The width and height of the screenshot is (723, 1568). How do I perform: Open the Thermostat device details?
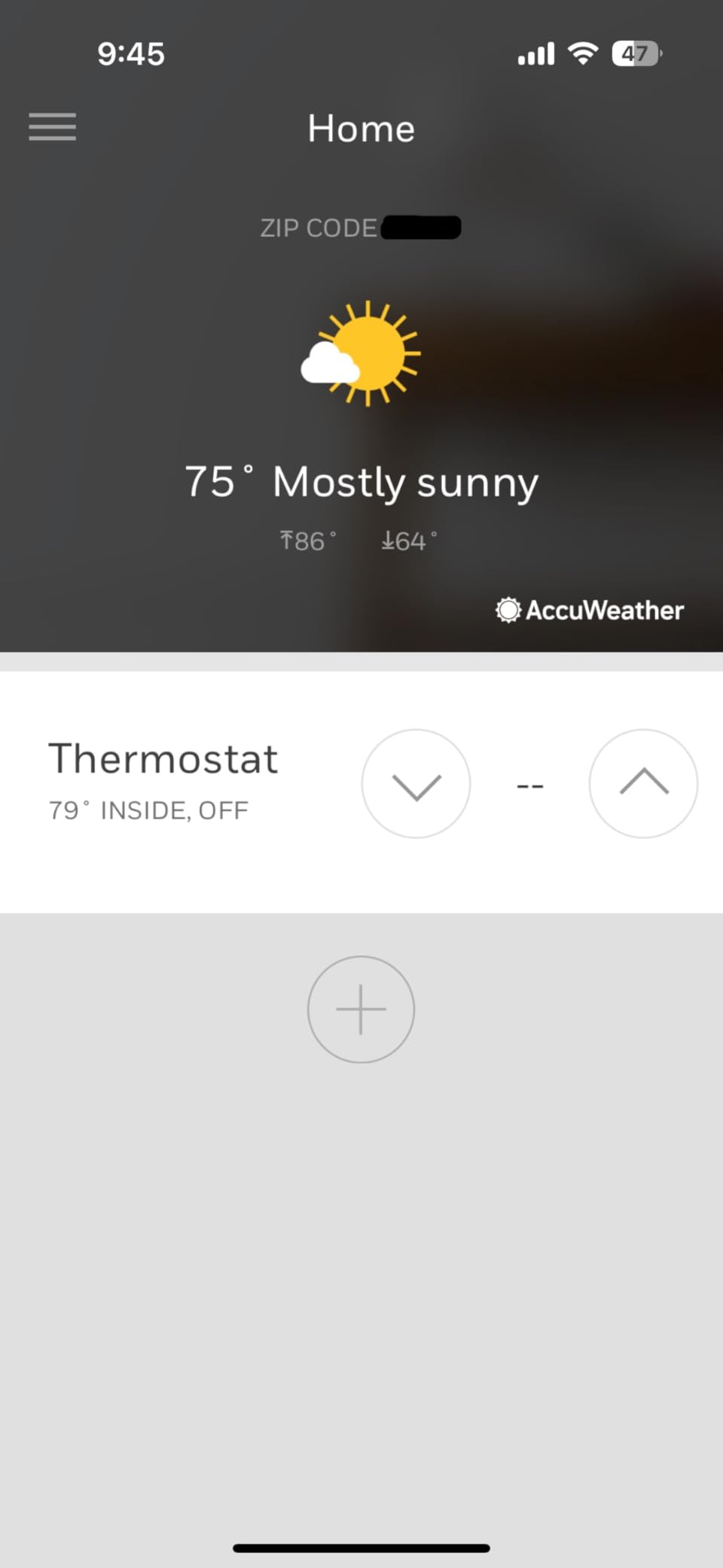(163, 758)
